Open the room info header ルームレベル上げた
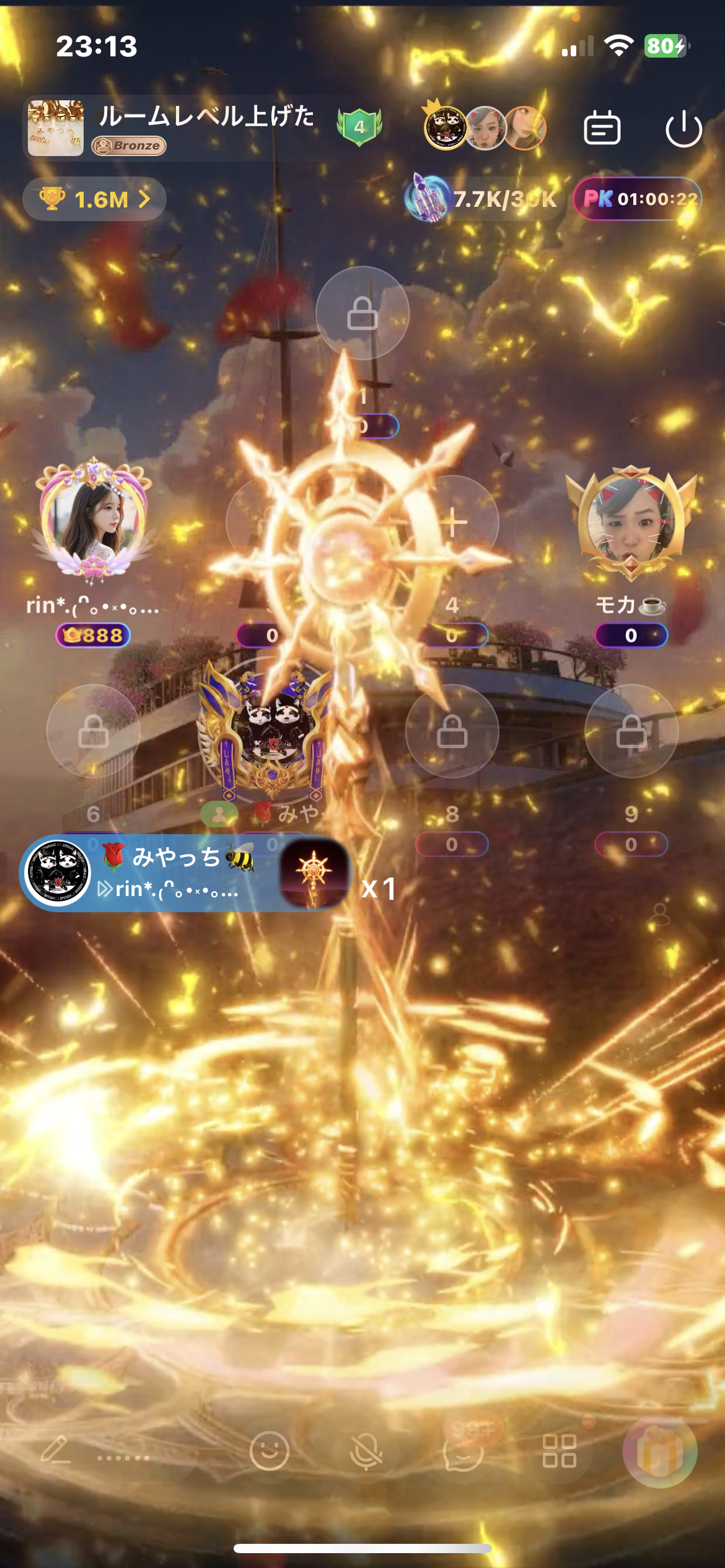Viewport: 725px width, 1568px height. (174, 129)
